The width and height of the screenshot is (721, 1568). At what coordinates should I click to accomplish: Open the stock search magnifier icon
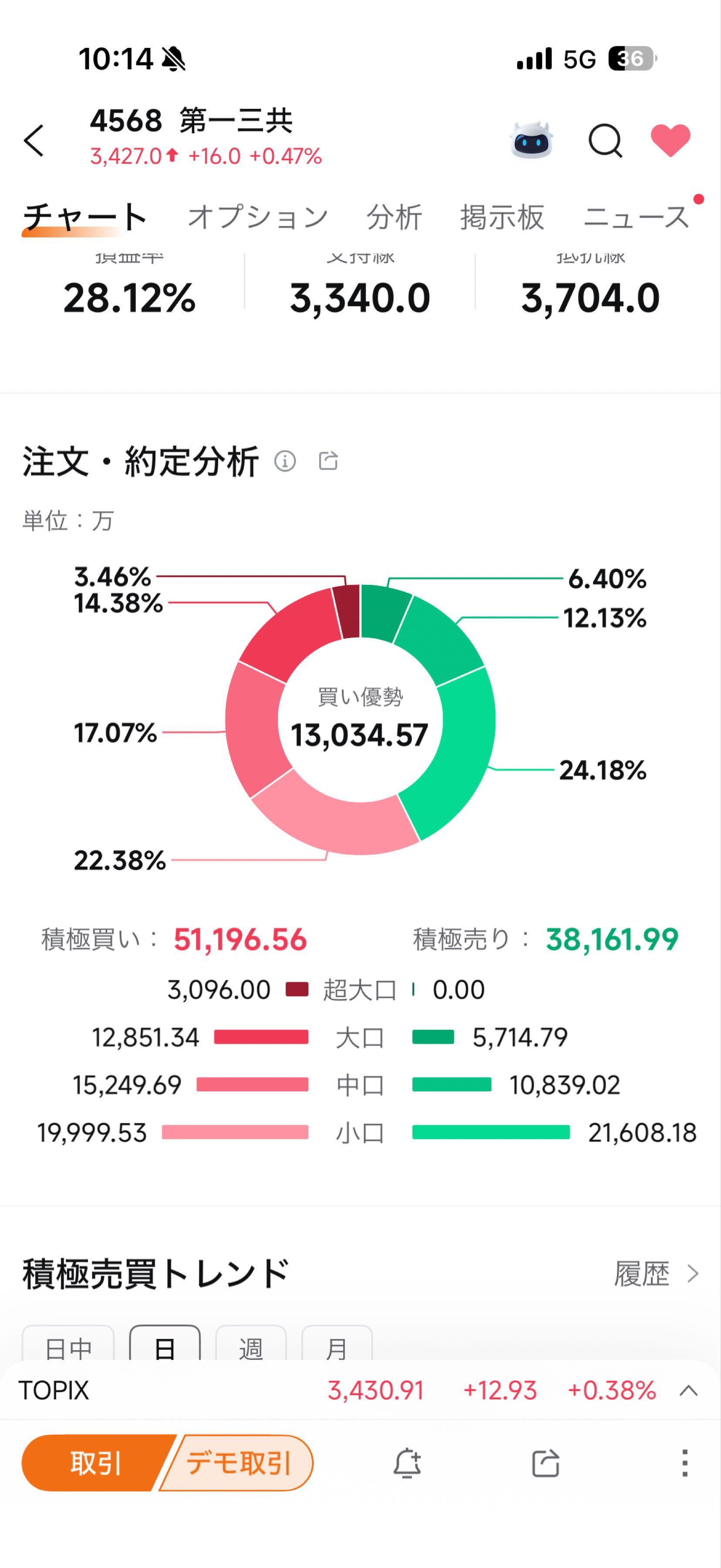(605, 141)
